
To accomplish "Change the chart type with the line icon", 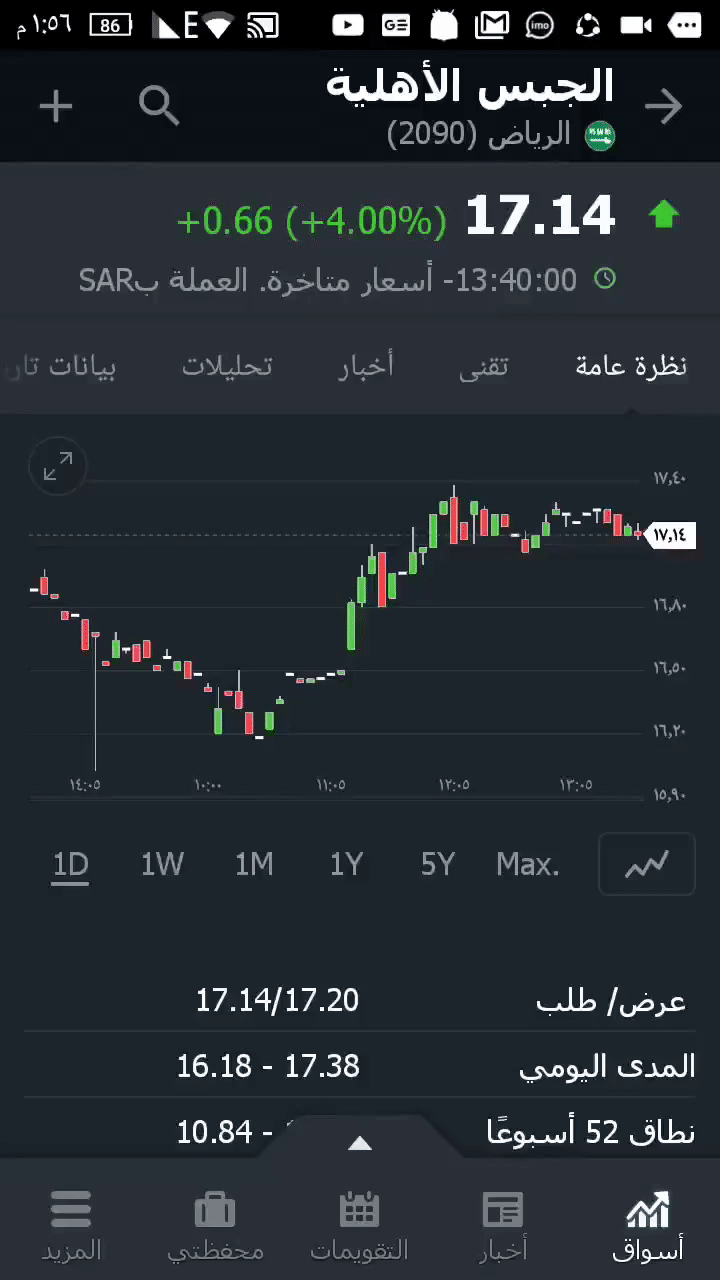I will (x=646, y=864).
